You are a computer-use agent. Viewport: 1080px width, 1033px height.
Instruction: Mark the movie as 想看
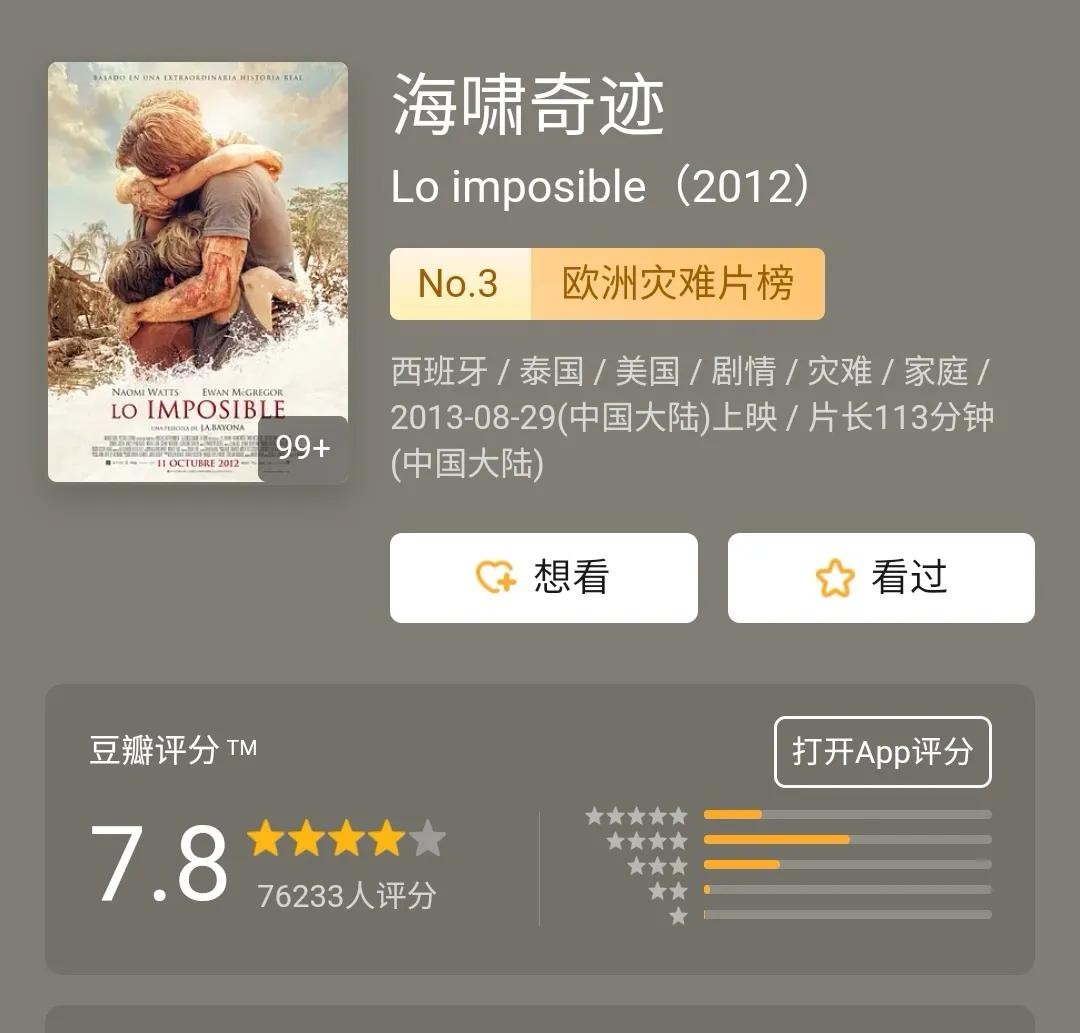(x=543, y=578)
